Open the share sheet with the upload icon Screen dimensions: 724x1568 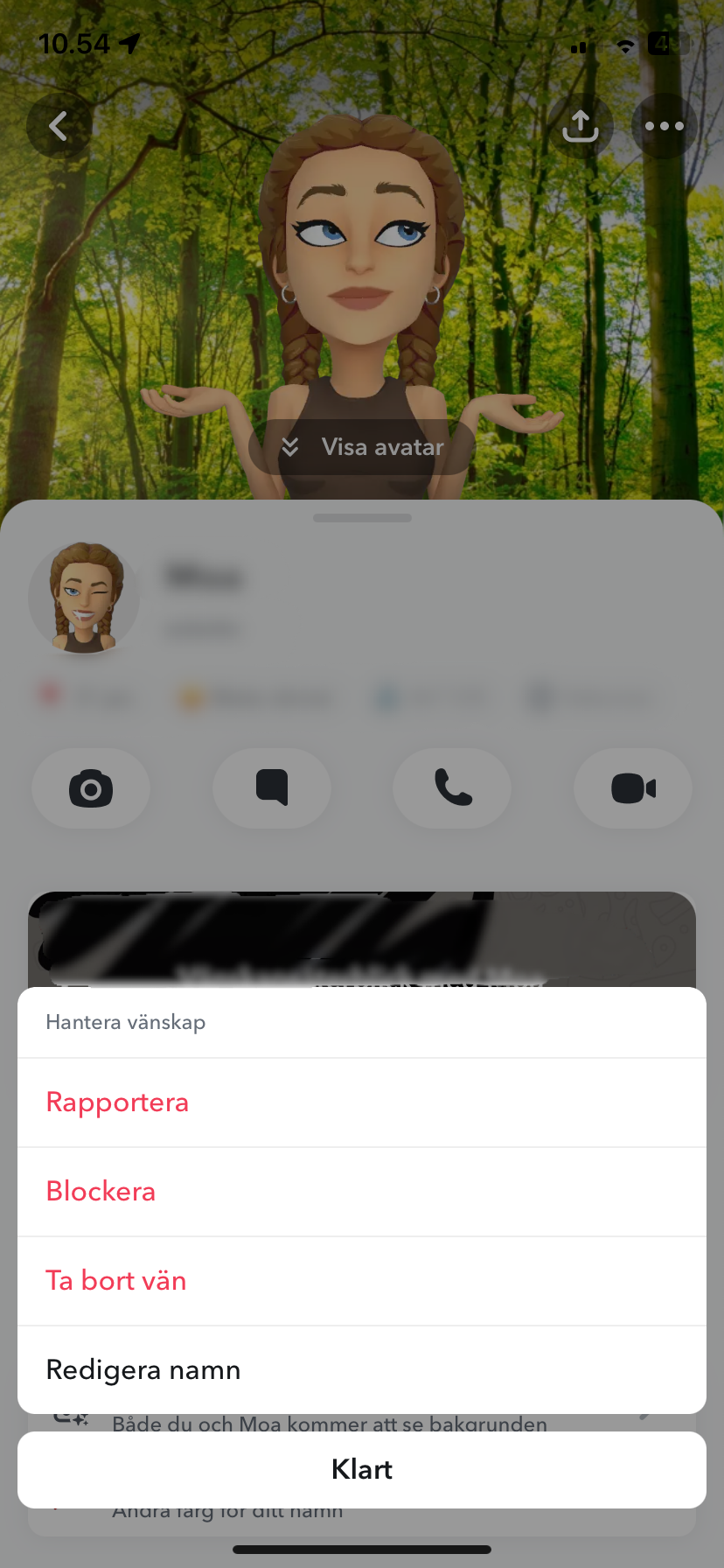coord(581,125)
